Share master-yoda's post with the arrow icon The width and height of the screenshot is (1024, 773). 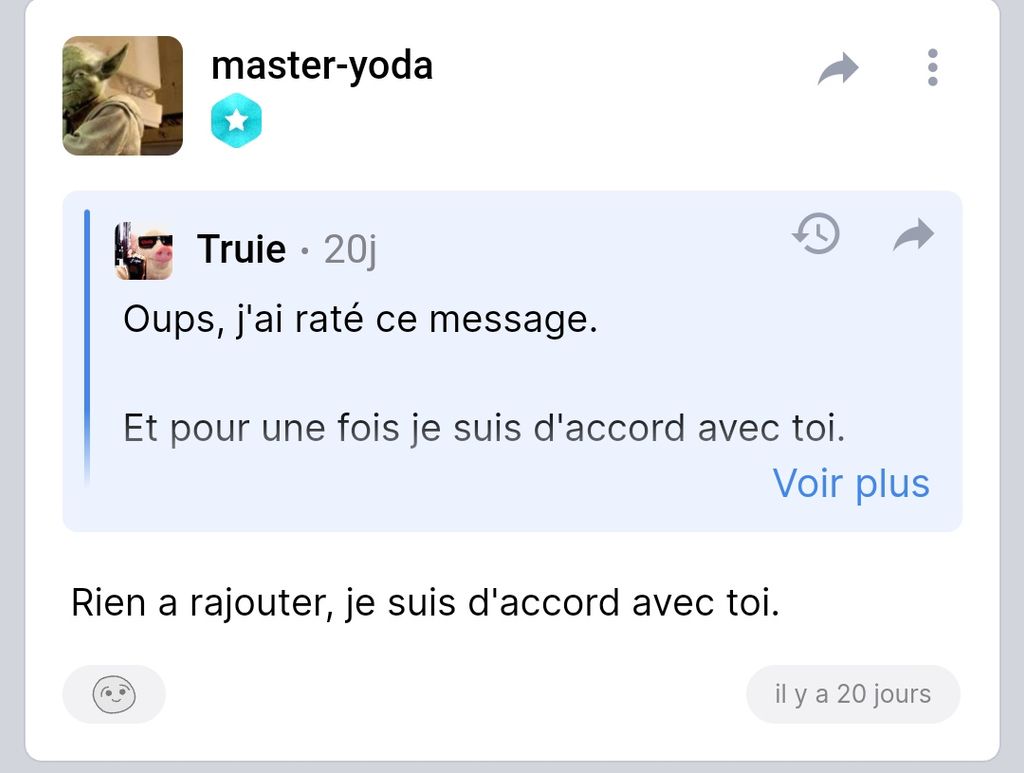click(x=838, y=68)
